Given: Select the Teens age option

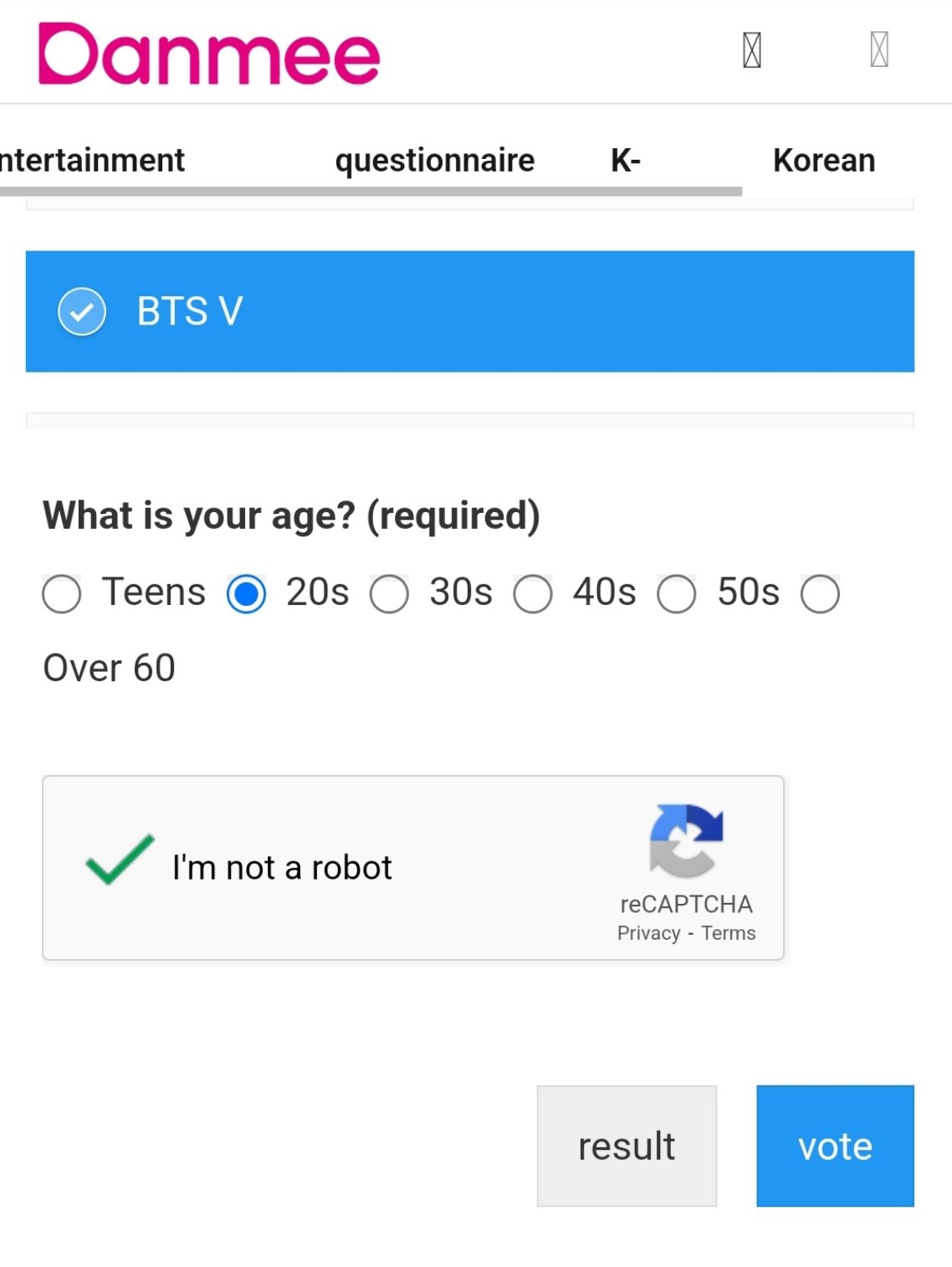Looking at the screenshot, I should tap(62, 594).
